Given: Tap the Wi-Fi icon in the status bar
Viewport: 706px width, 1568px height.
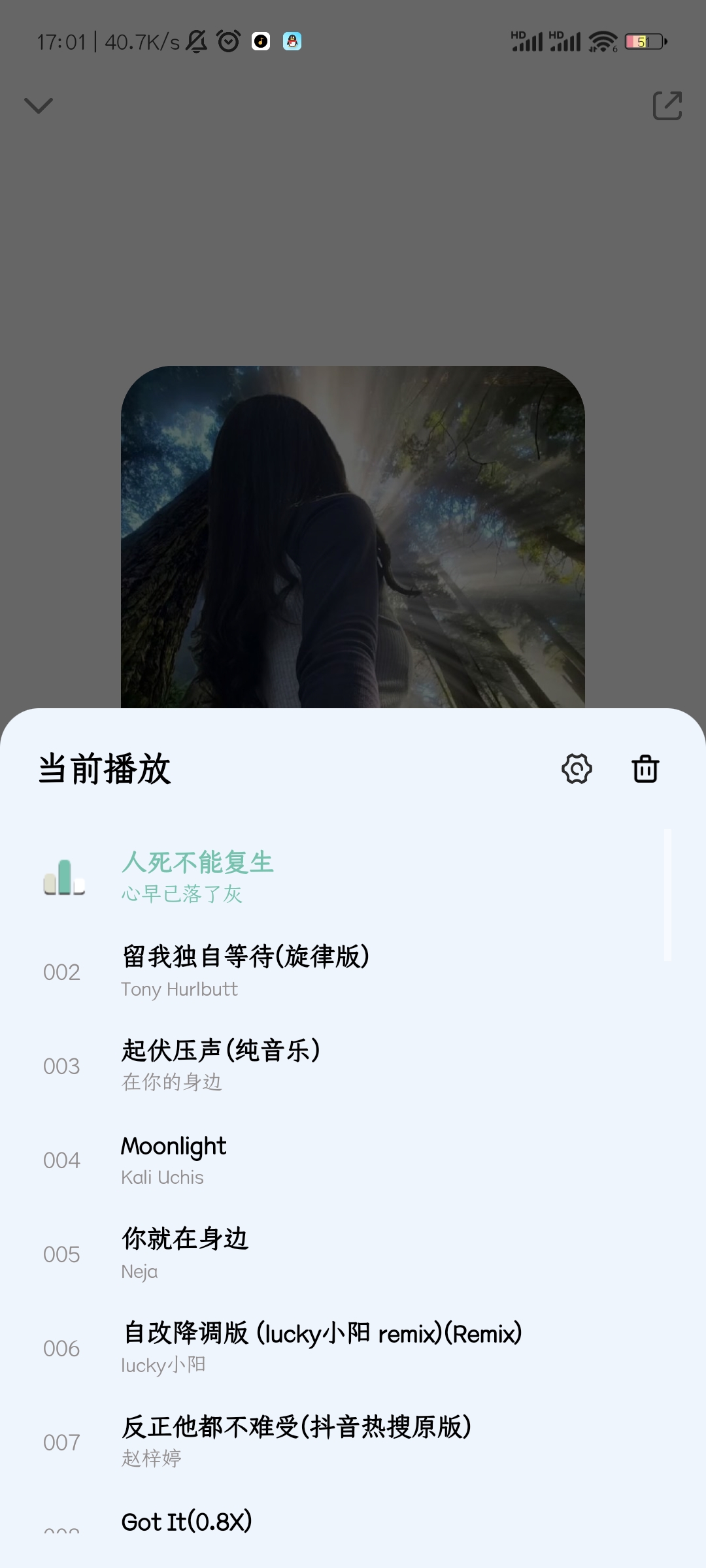Looking at the screenshot, I should pyautogui.click(x=605, y=41).
